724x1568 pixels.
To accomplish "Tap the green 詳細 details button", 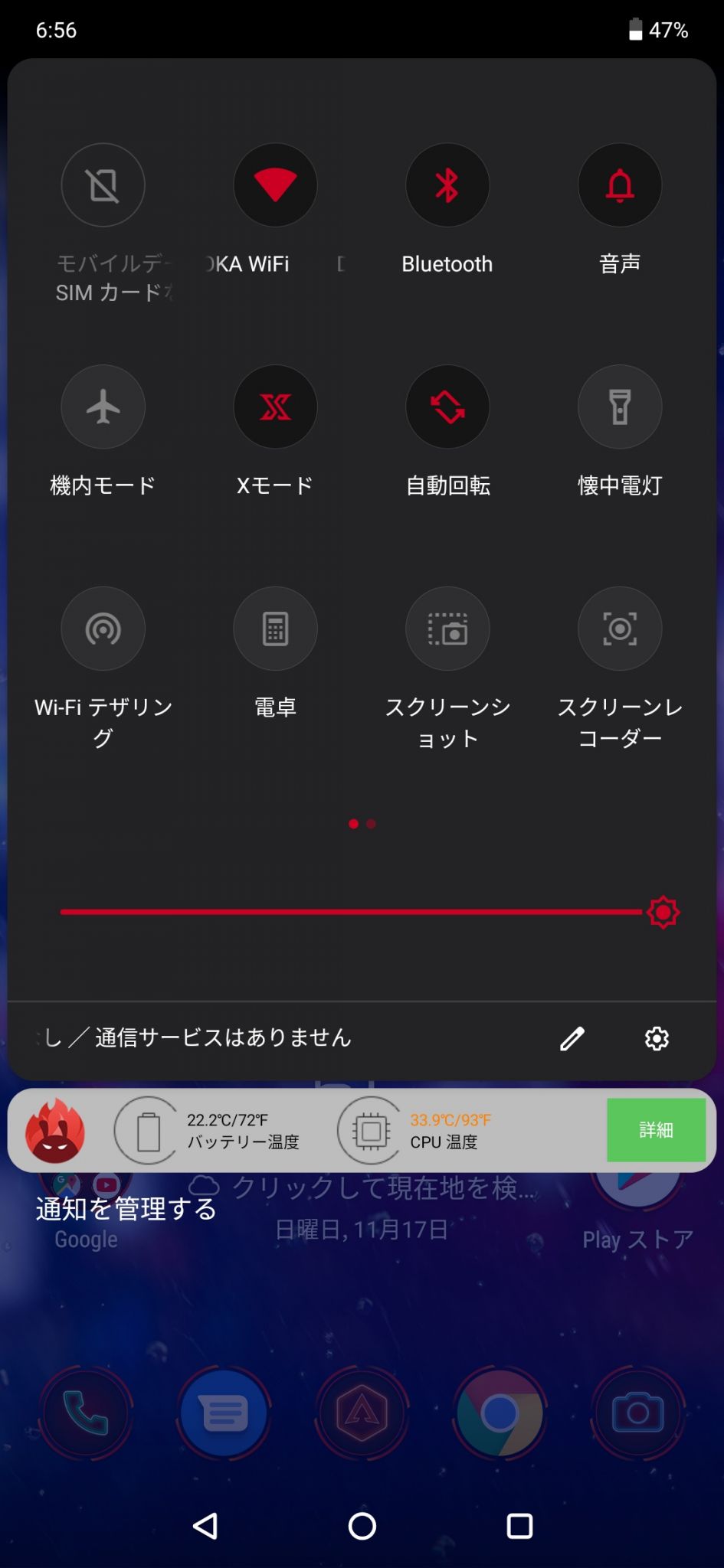I will point(656,1130).
